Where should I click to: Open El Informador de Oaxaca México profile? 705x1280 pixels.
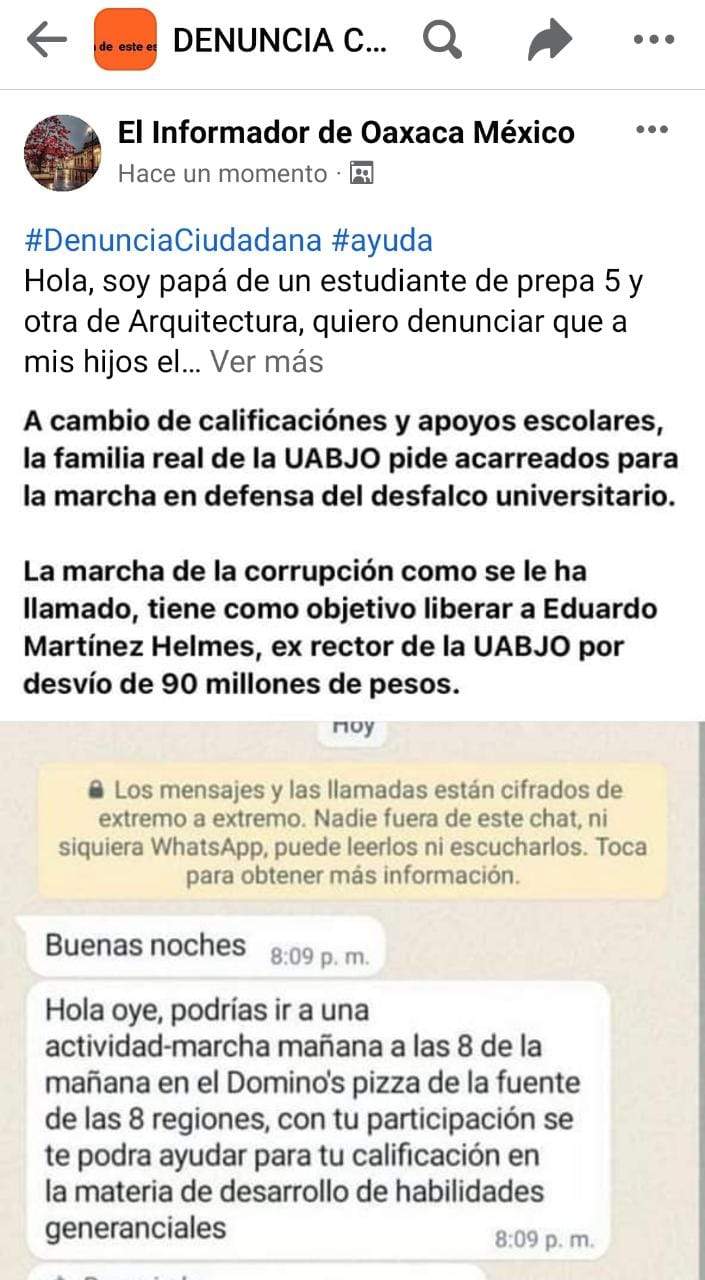pyautogui.click(x=346, y=132)
